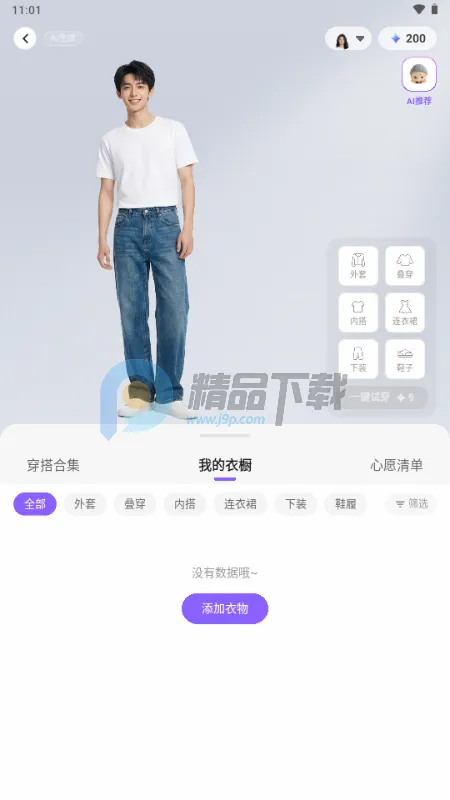Tap 添加衣物 to add clothing

pyautogui.click(x=225, y=609)
